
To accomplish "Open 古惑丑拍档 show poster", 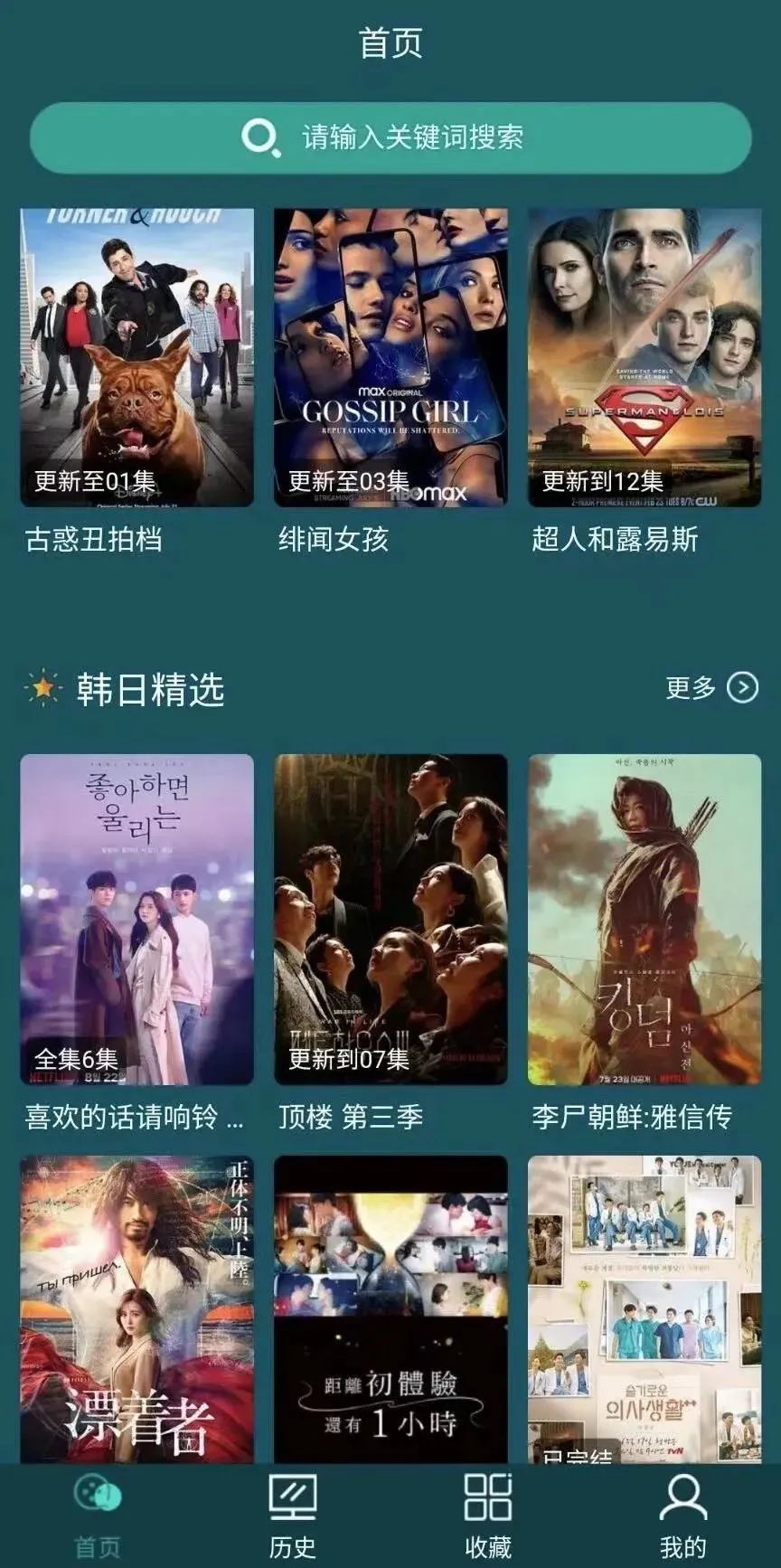I will pos(137,358).
